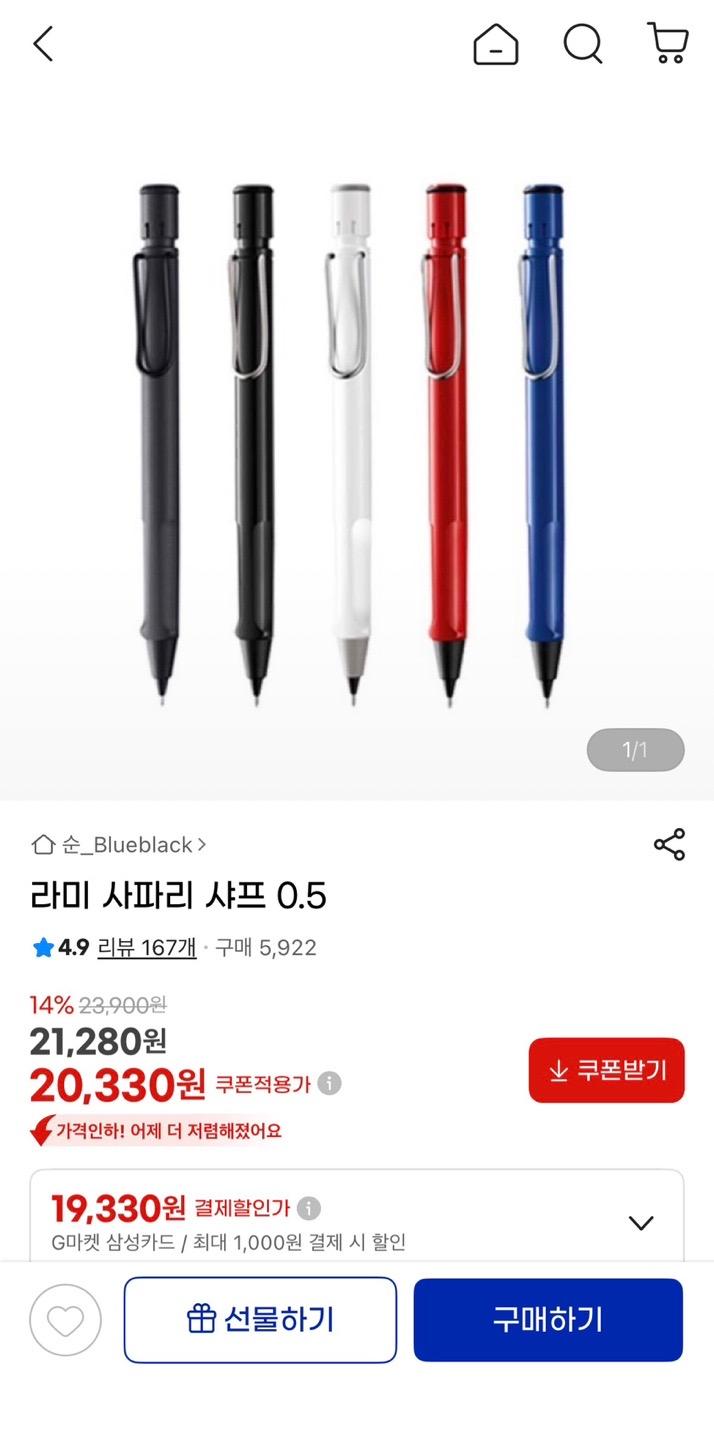Add this item to wishlist with heart
The width and height of the screenshot is (714, 1440).
pyautogui.click(x=66, y=1320)
